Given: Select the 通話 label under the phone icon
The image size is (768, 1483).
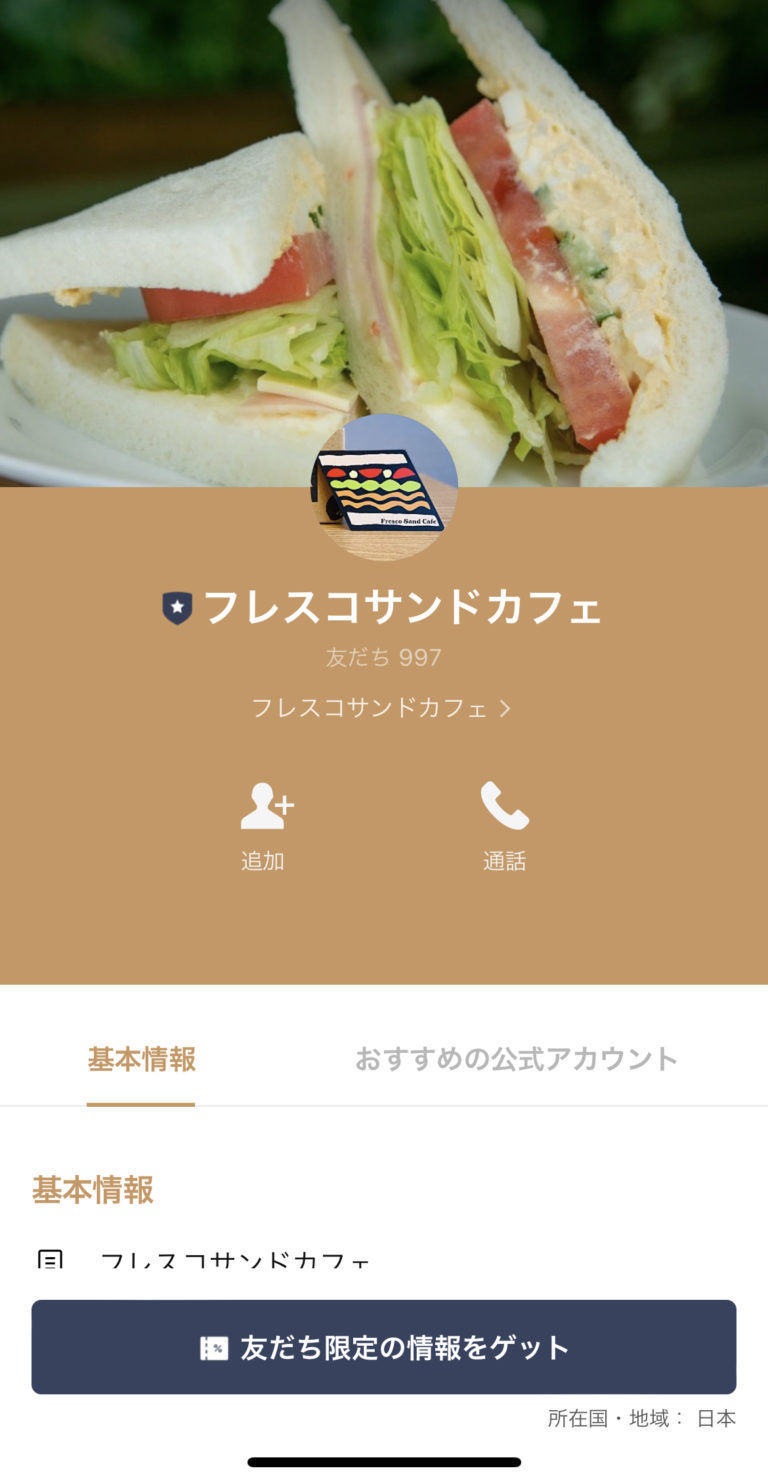Looking at the screenshot, I should 505,862.
